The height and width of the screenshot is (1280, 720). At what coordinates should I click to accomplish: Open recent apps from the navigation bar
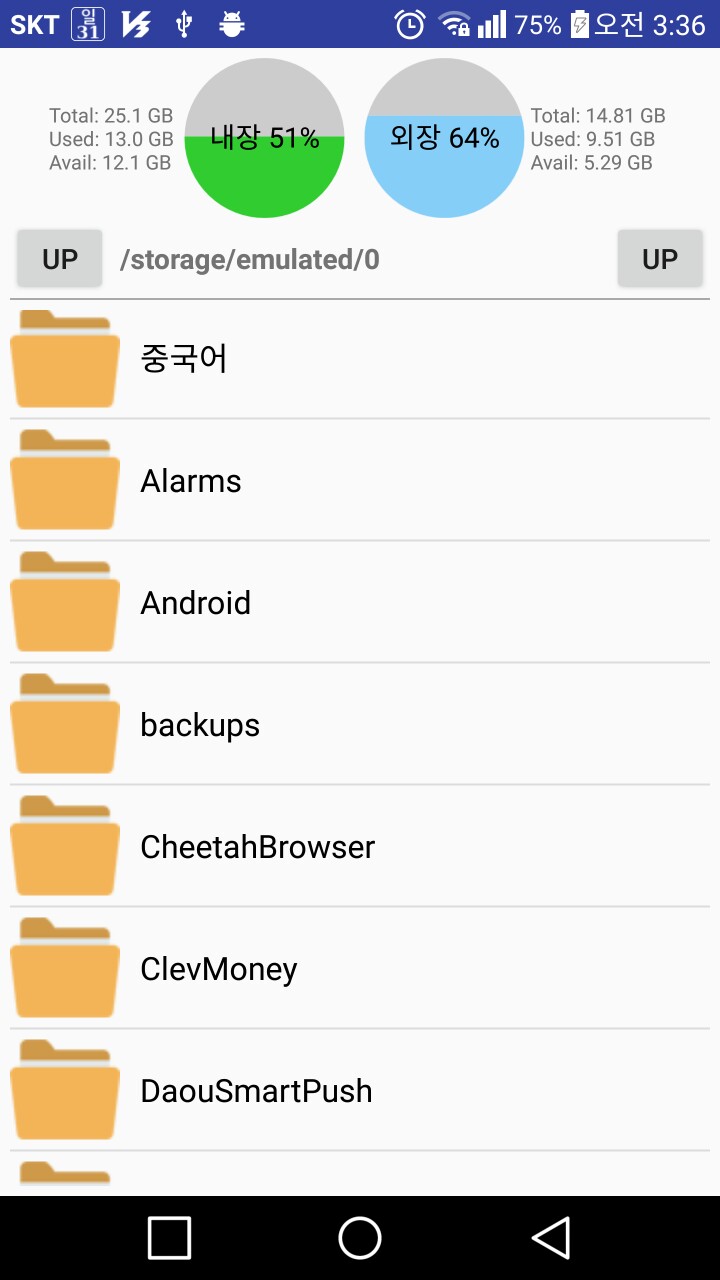169,1238
